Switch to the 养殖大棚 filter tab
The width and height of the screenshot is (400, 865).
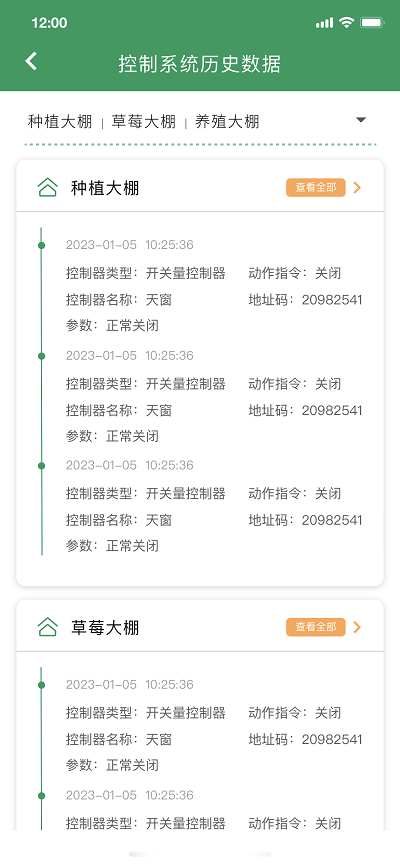(227, 121)
